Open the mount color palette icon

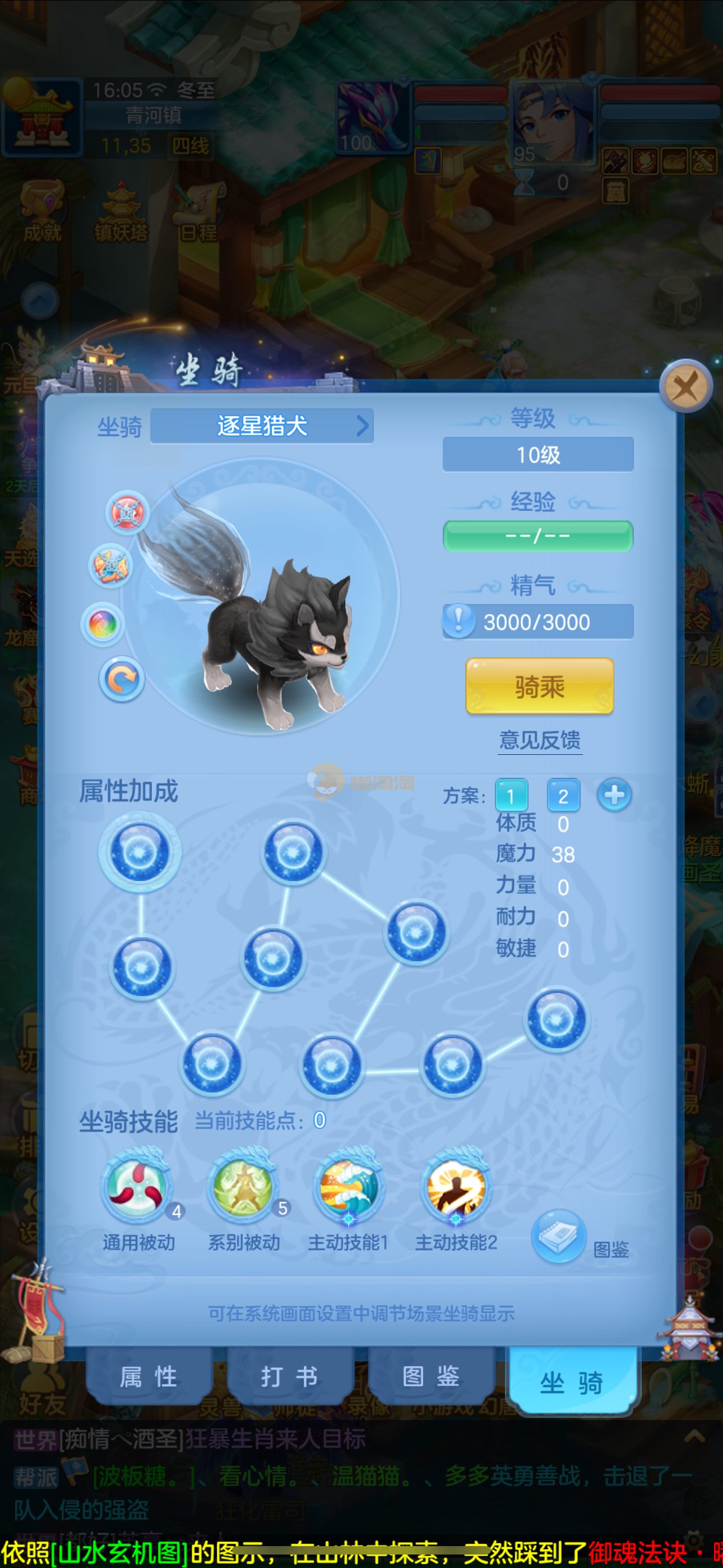click(103, 624)
